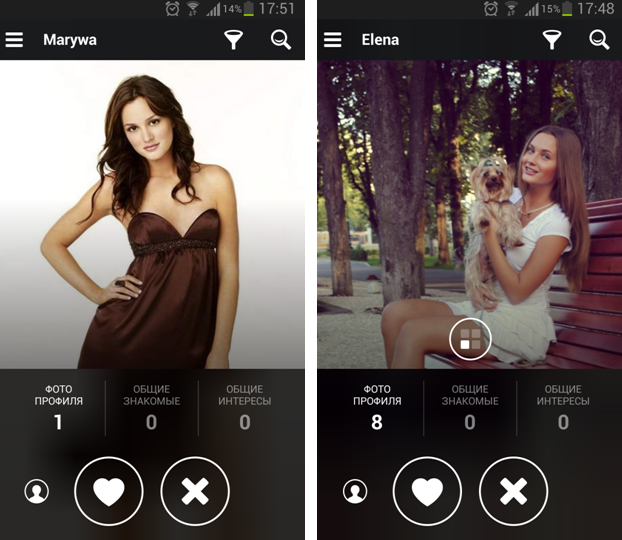
Task: Show mutual acquaintances with Elena
Action: (469, 407)
